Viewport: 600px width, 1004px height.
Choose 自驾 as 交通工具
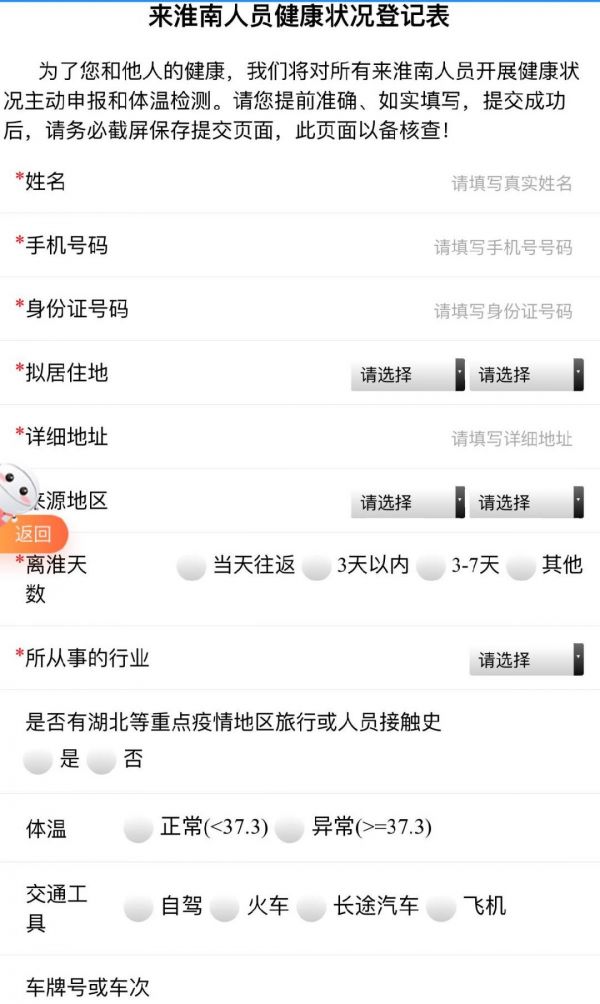pyautogui.click(x=138, y=908)
